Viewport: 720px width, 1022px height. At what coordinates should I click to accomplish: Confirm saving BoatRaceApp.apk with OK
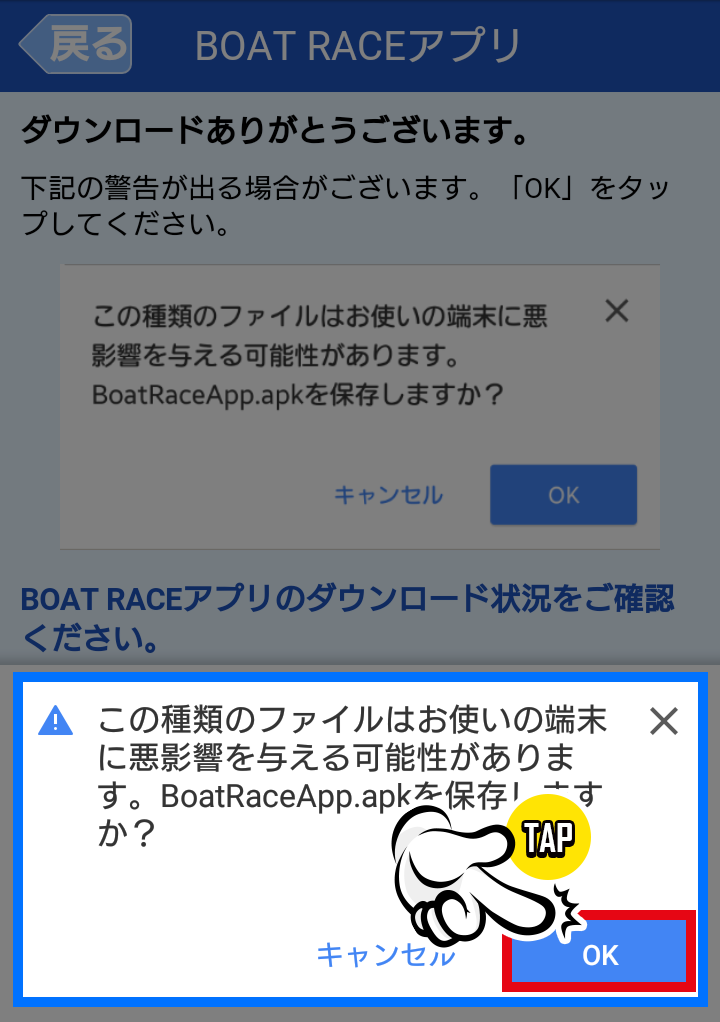pos(600,954)
